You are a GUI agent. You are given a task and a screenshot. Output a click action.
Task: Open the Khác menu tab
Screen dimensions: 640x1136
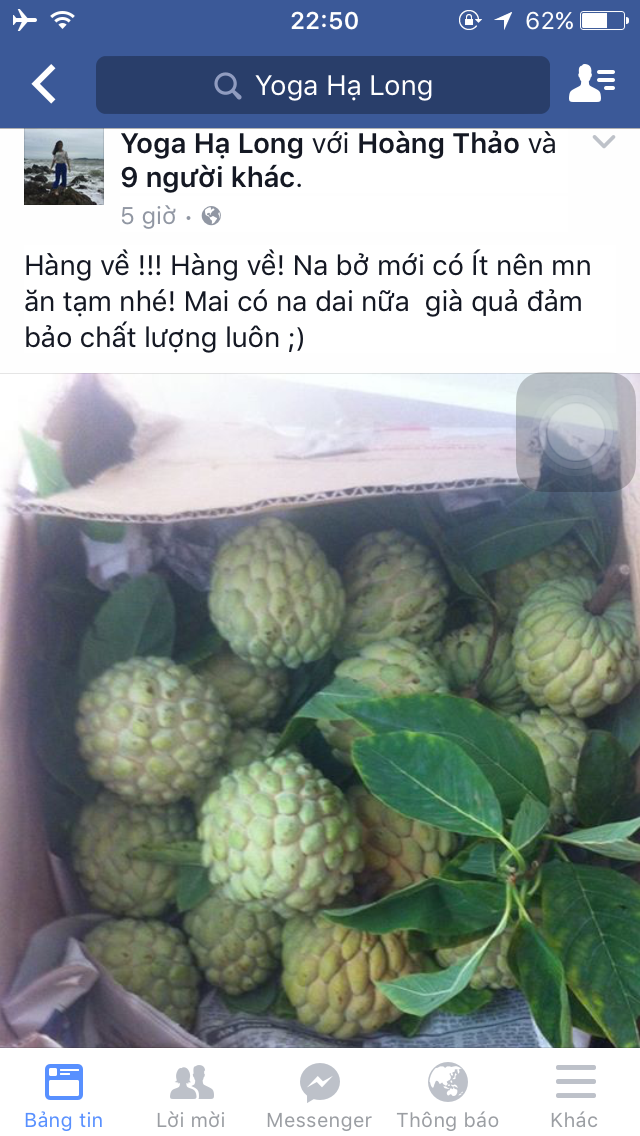click(575, 1095)
